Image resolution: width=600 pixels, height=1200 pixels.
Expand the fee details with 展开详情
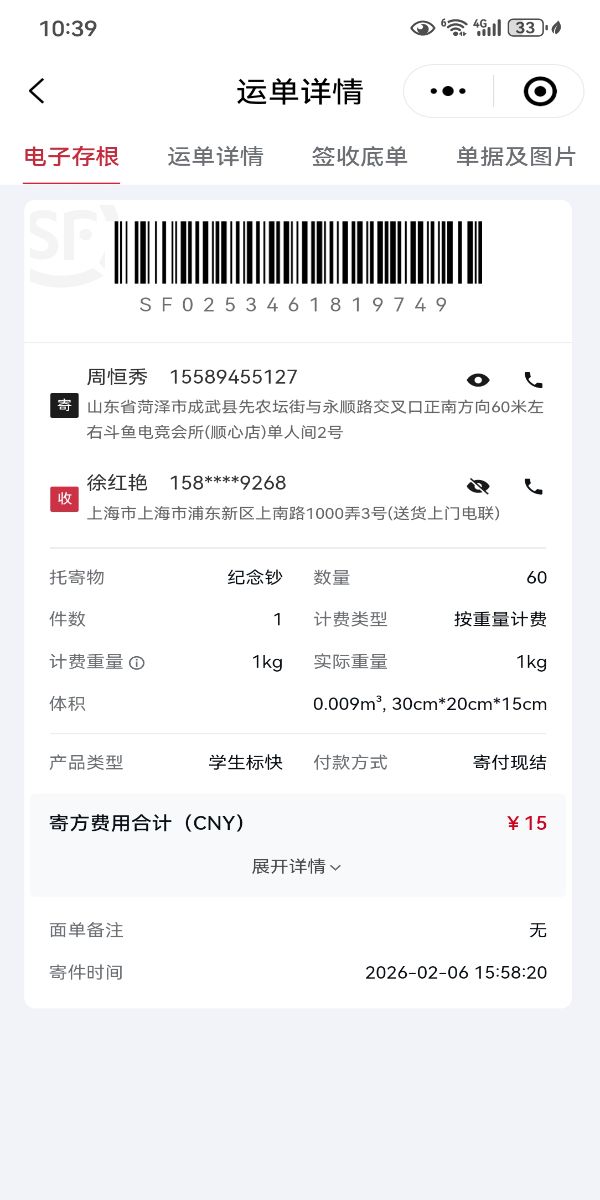[297, 867]
